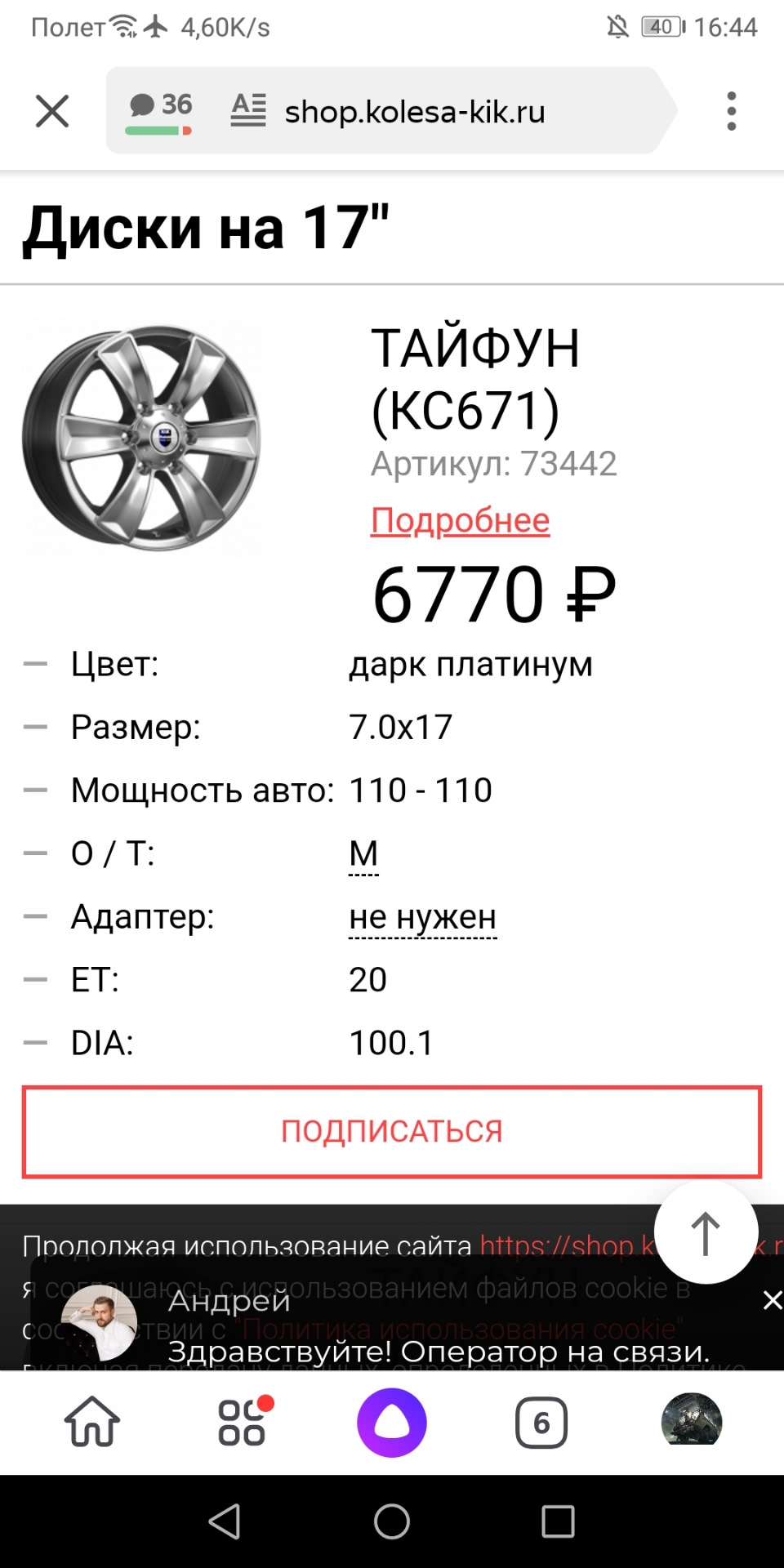This screenshot has height=1568, width=784.
Task: Tap the underlined не нужен adapter hint
Action: 422,917
